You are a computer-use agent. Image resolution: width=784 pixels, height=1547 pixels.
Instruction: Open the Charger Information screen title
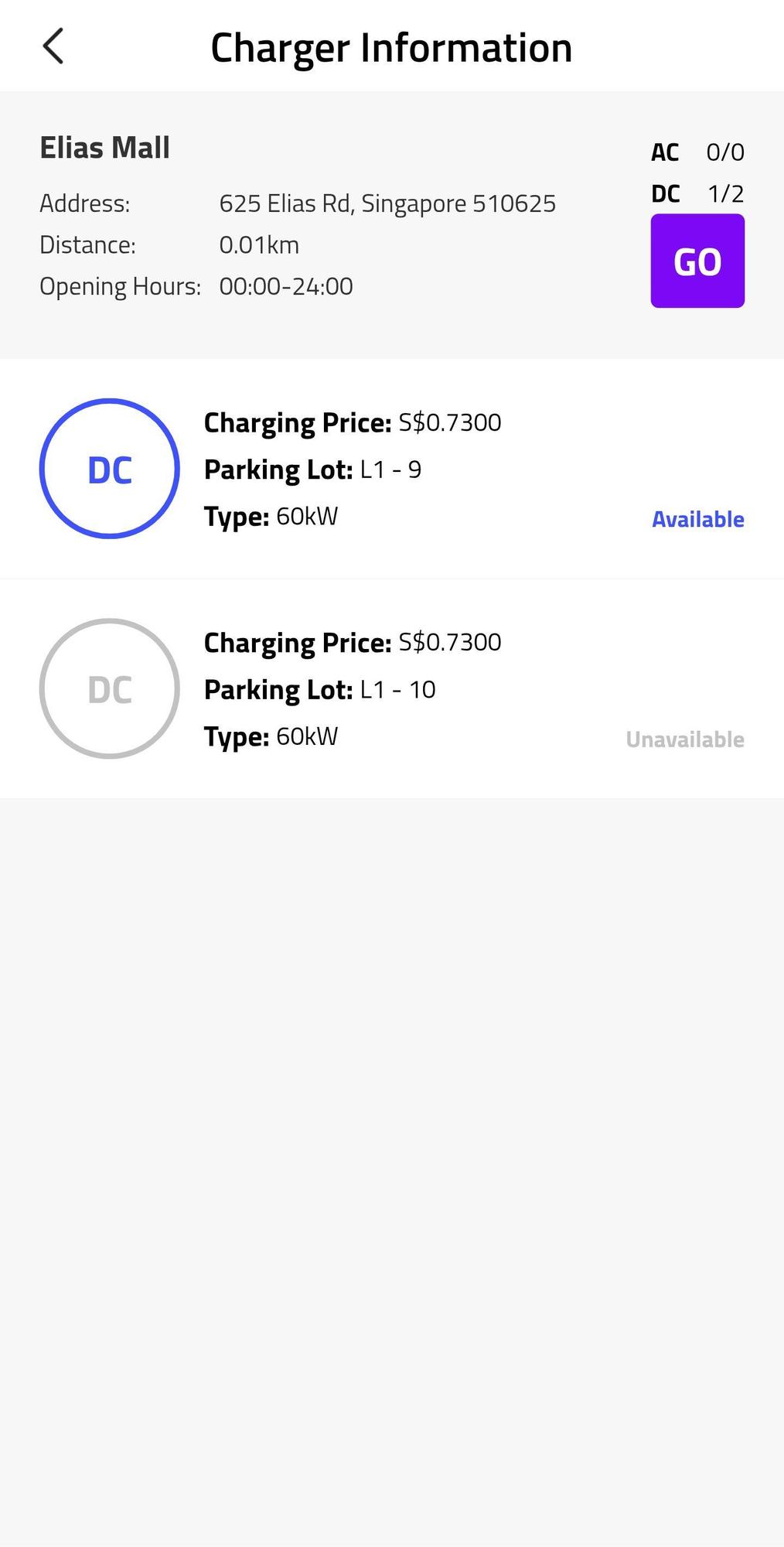[391, 46]
